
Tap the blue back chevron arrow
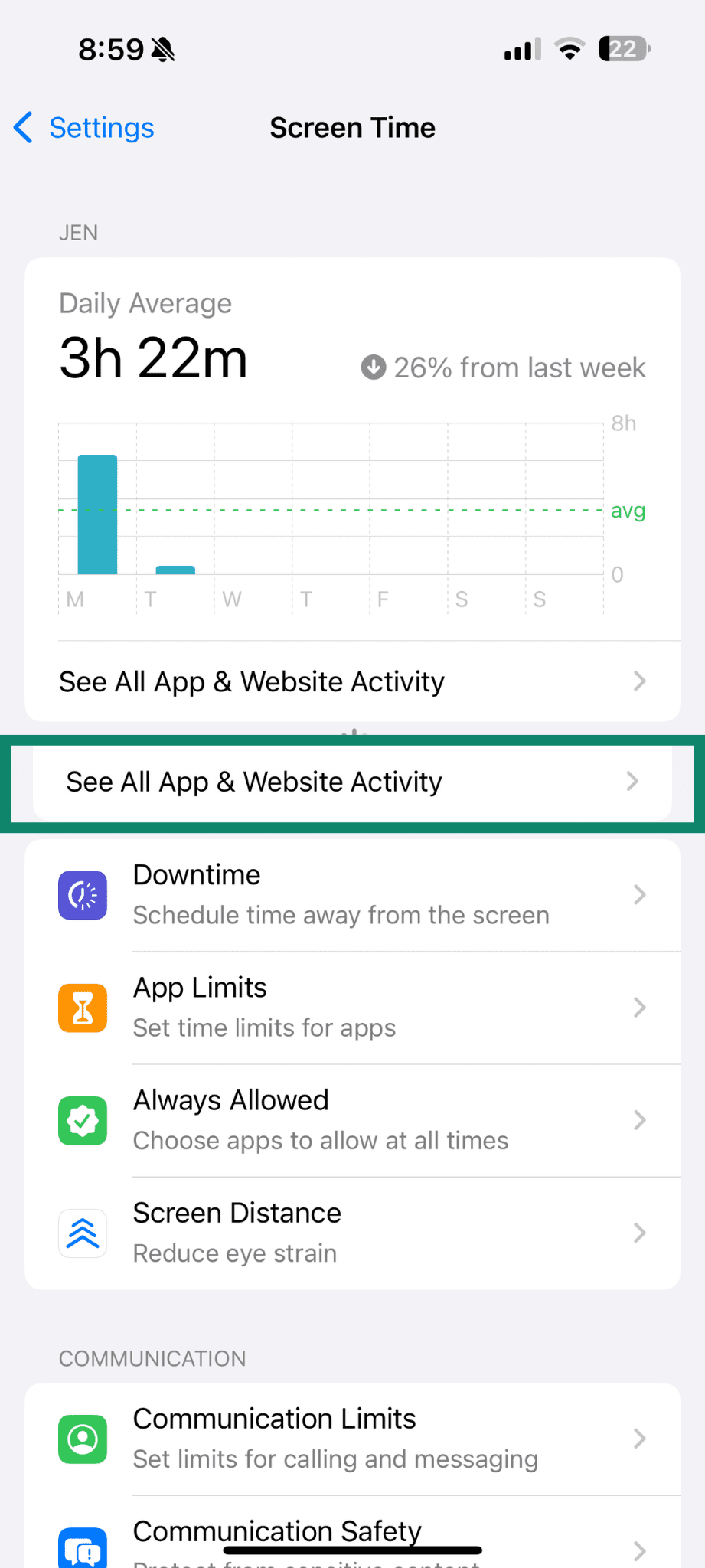point(22,127)
